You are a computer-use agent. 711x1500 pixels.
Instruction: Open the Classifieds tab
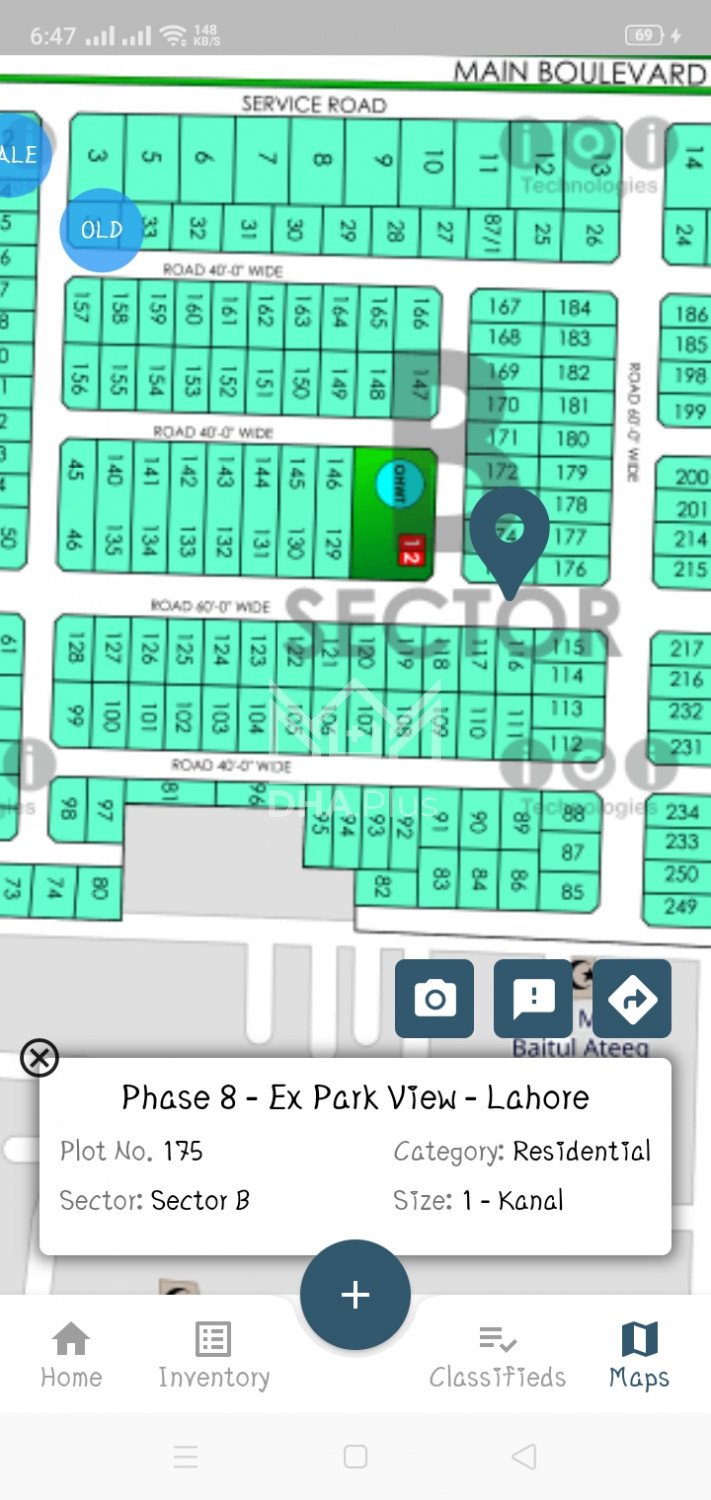tap(497, 1356)
